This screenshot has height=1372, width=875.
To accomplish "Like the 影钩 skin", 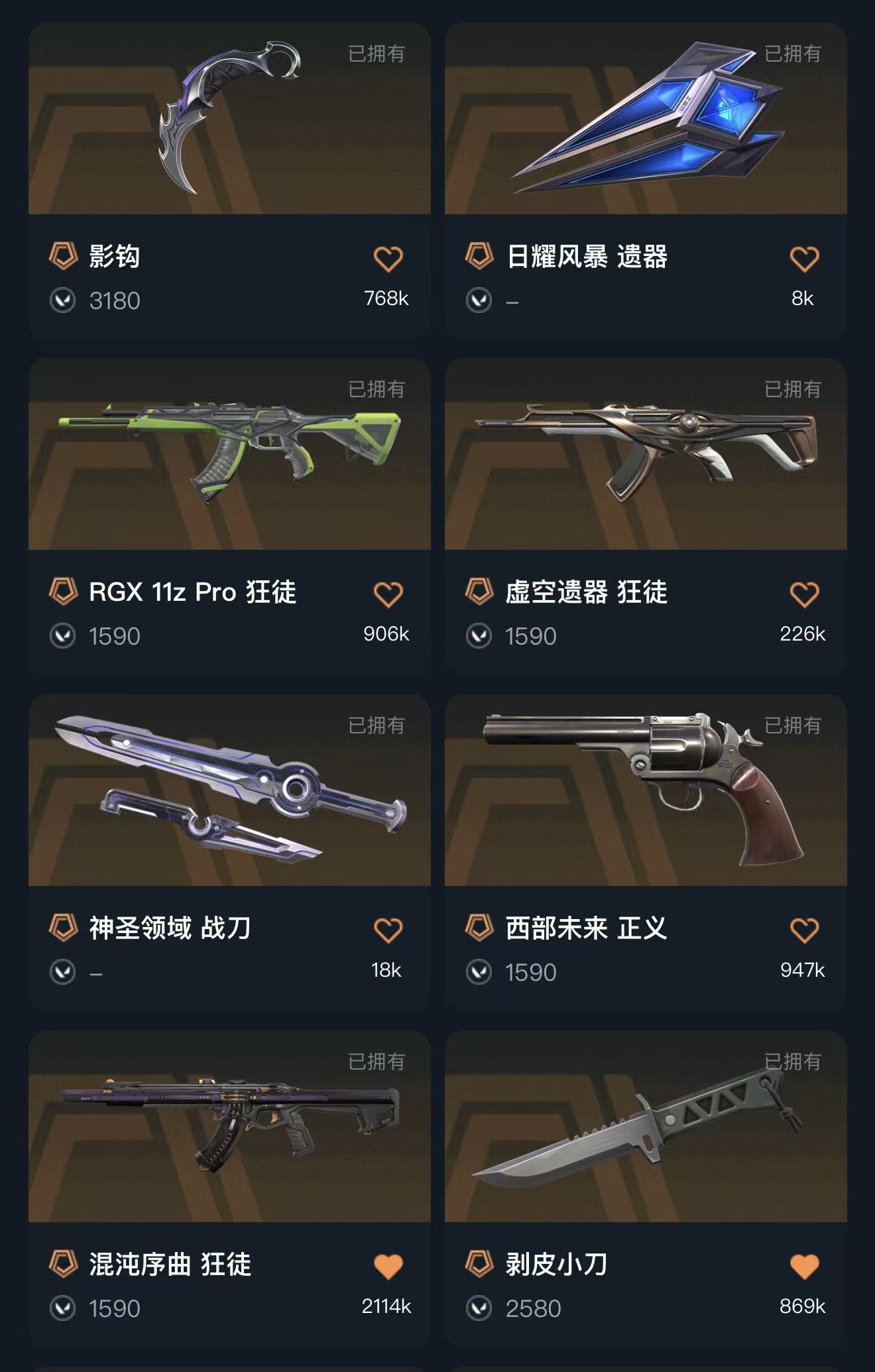I will point(388,259).
